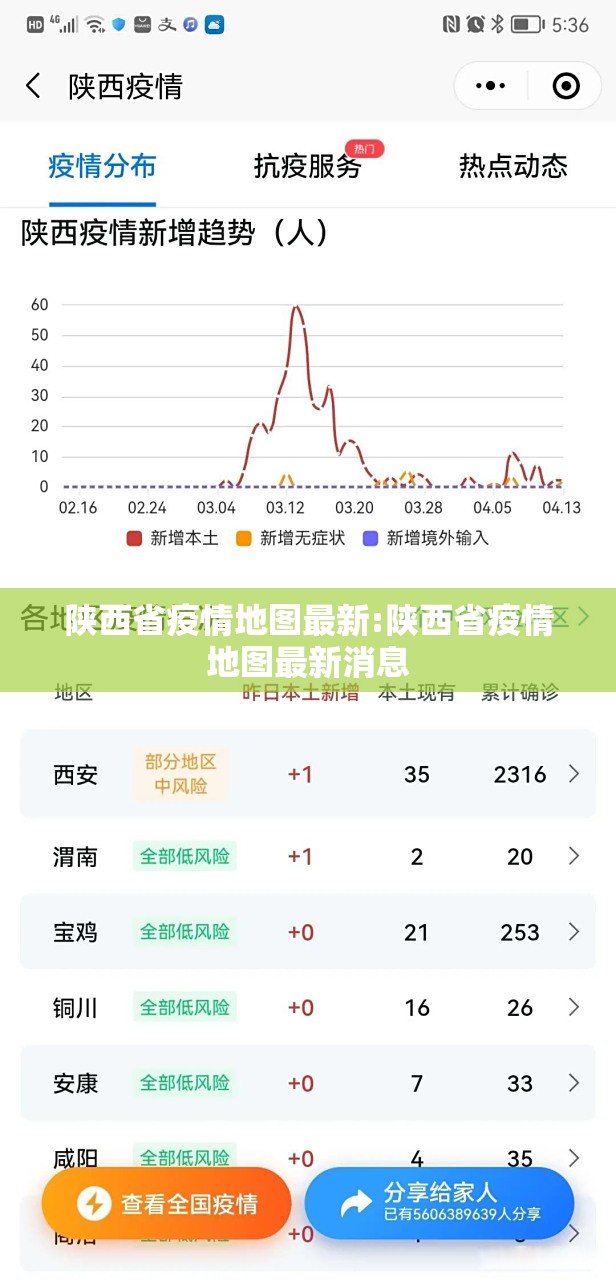The image size is (616, 1280).
Task: Select the 安康 region row
Action: [308, 1083]
